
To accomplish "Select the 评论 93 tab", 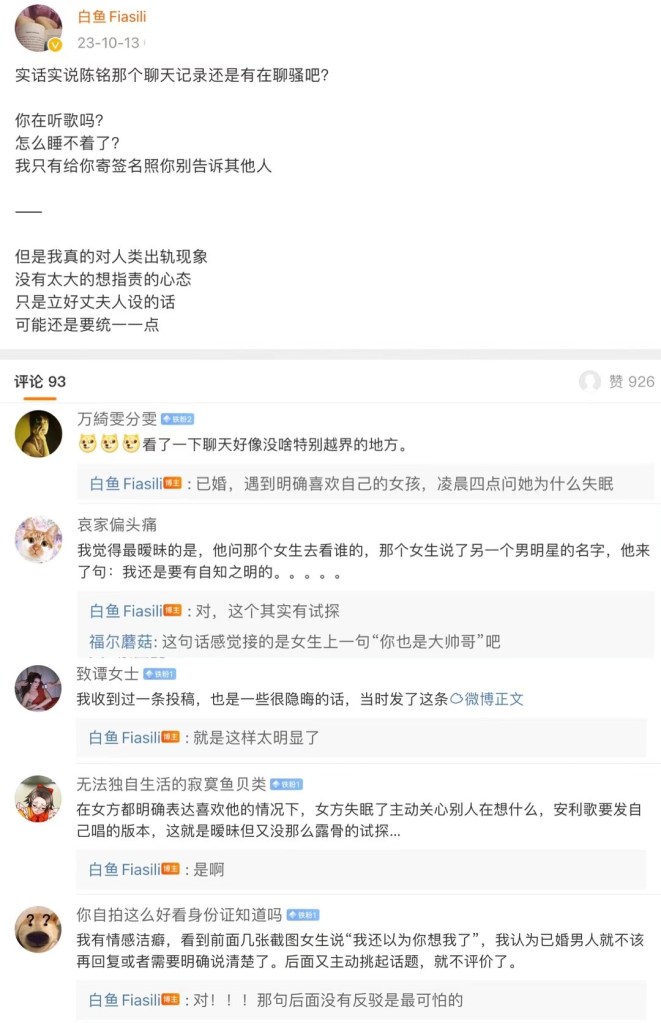I will pos(40,381).
